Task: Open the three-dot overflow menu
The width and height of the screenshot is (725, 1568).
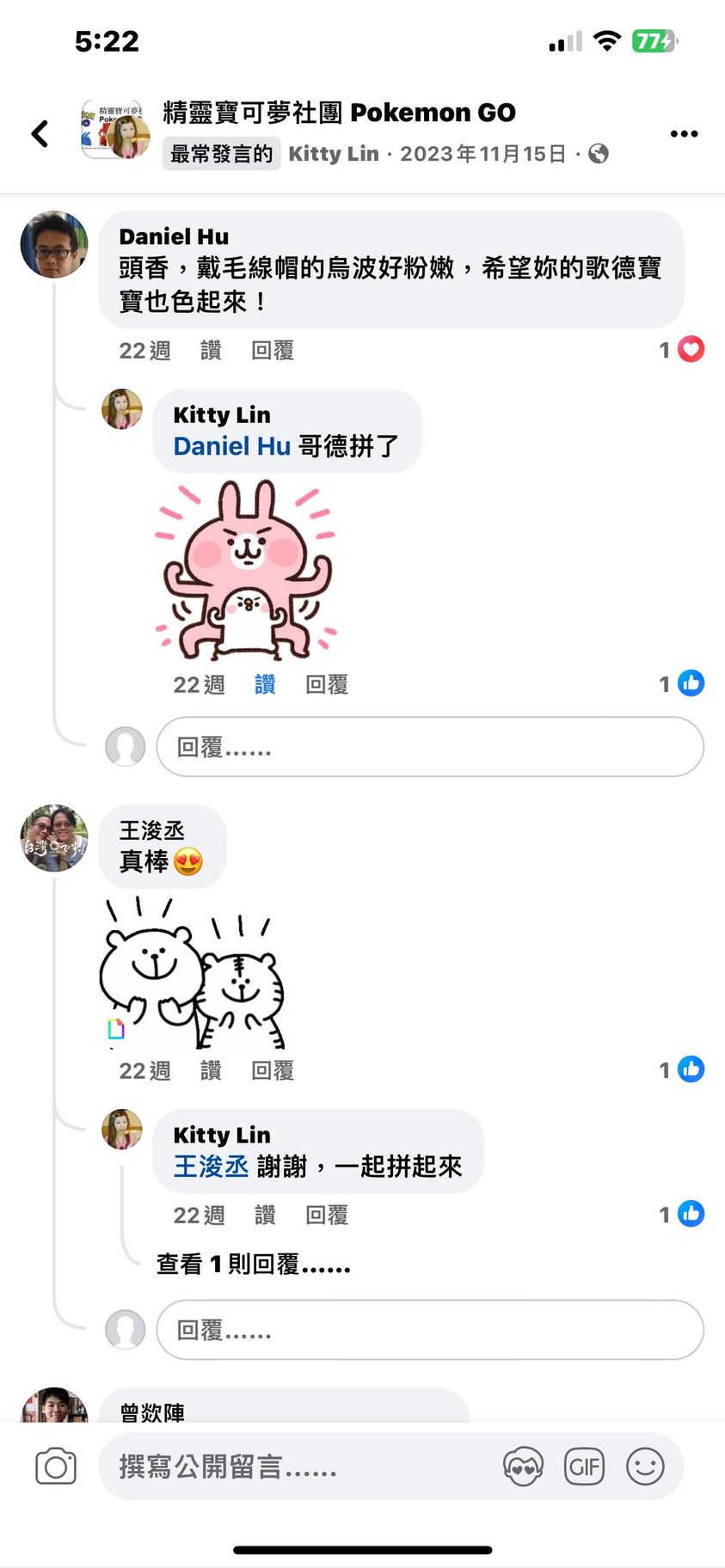Action: pos(684,133)
